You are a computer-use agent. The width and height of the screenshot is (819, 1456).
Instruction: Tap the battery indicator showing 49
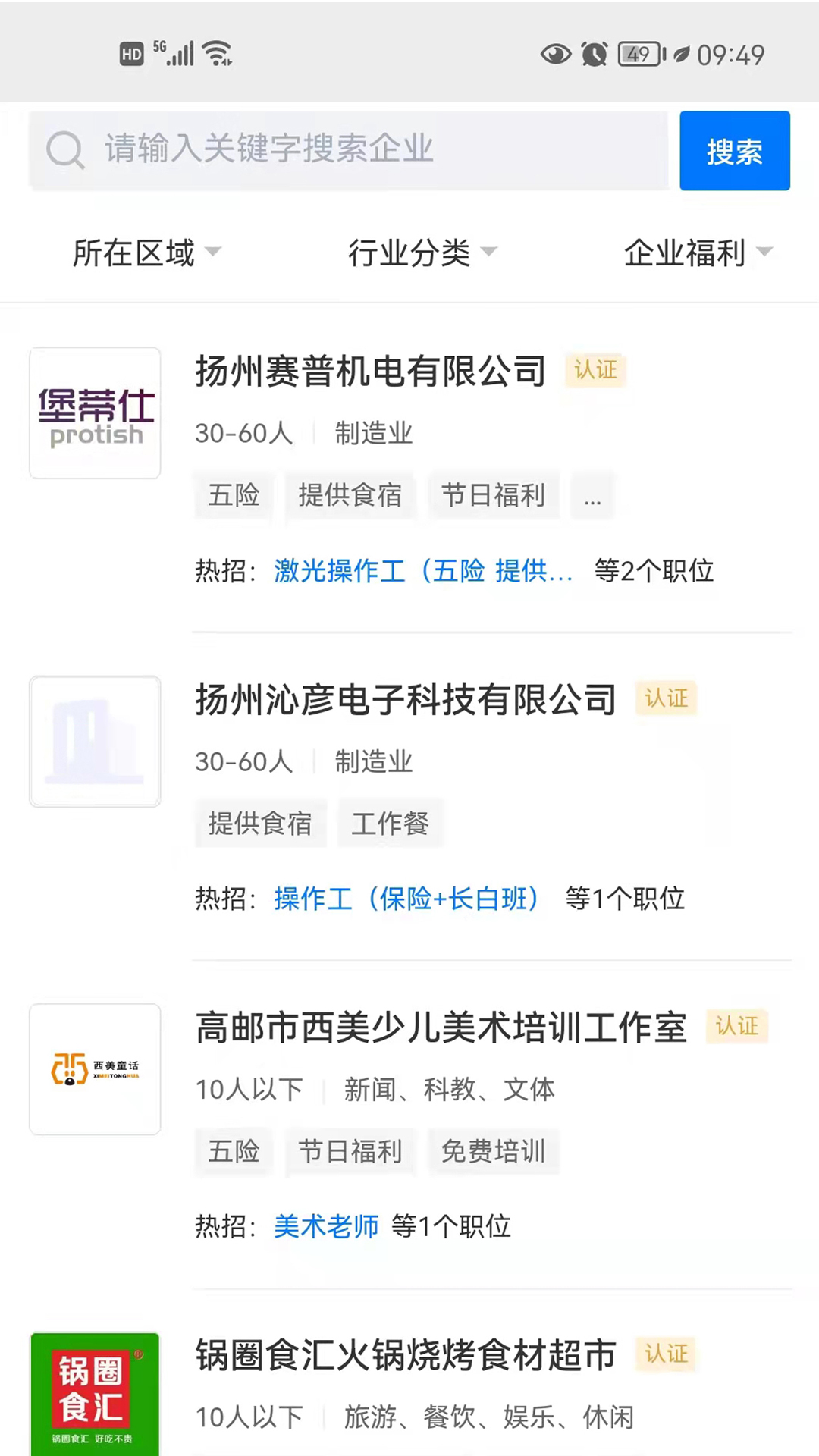[x=639, y=53]
